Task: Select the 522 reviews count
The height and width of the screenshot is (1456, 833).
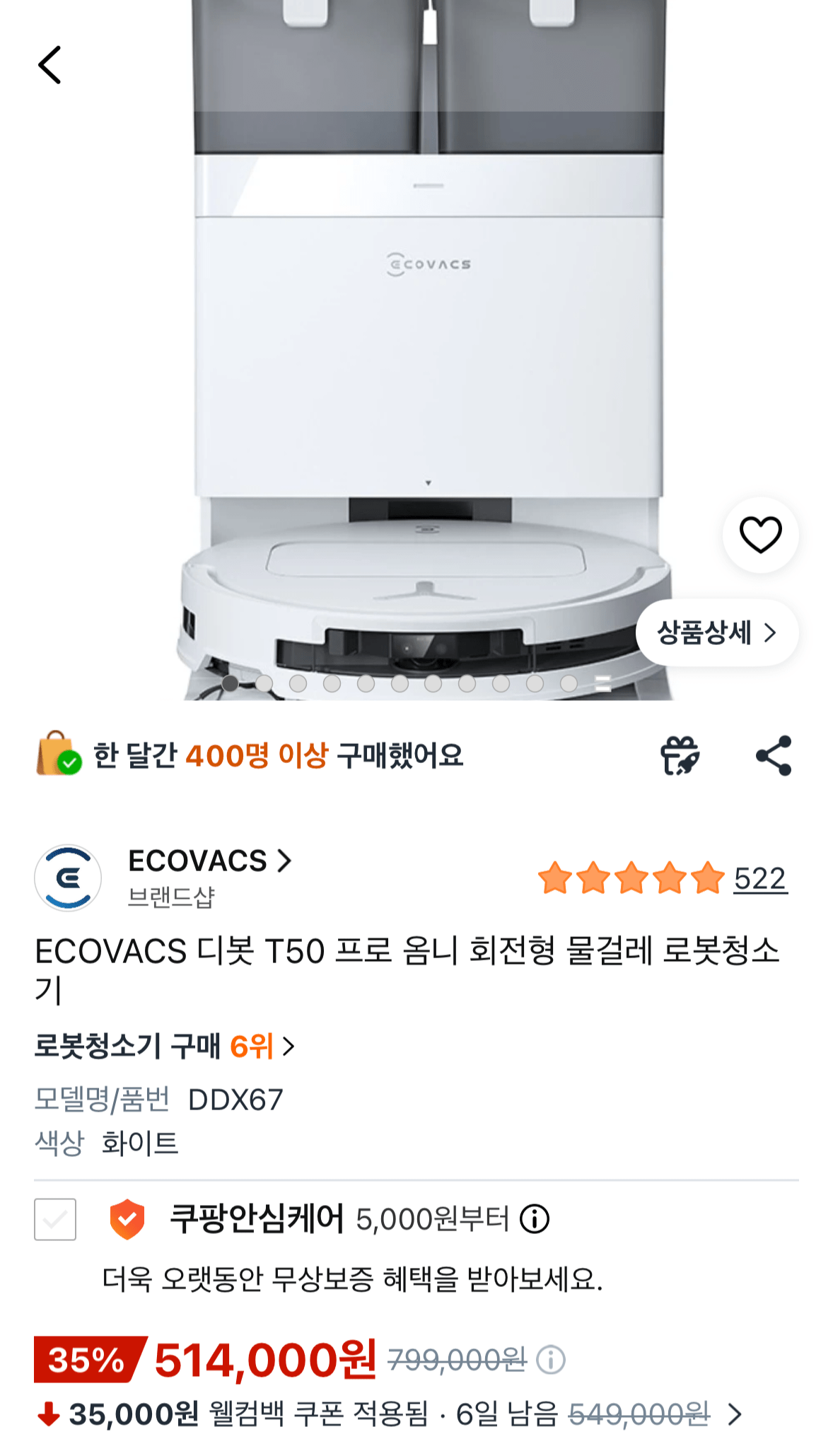Action: coord(762,879)
